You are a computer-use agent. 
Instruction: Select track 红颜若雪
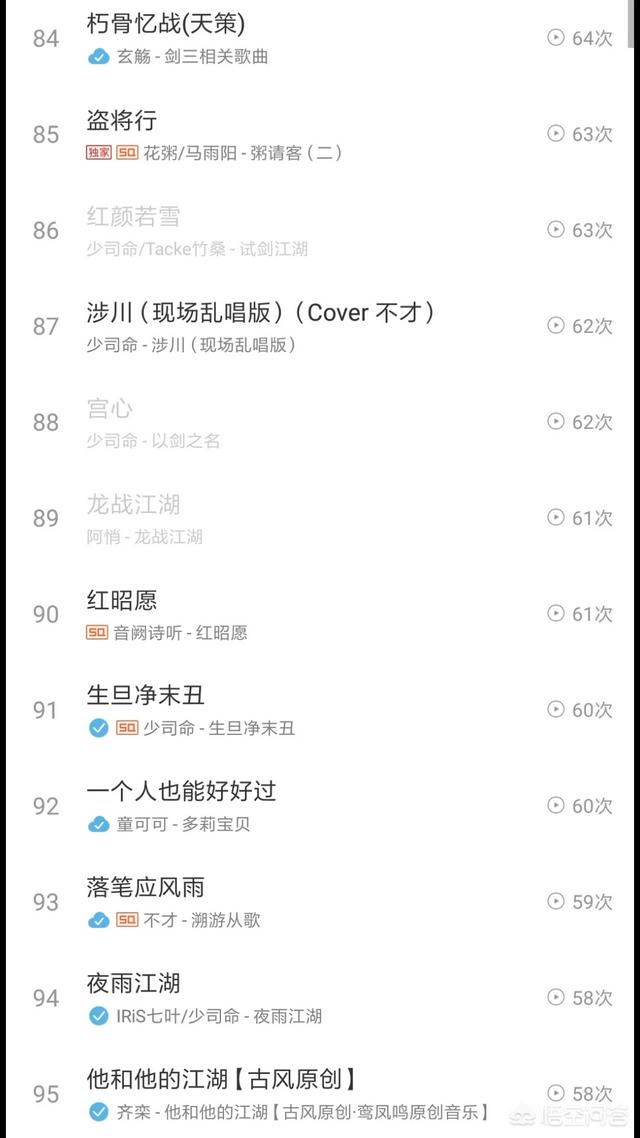320,230
